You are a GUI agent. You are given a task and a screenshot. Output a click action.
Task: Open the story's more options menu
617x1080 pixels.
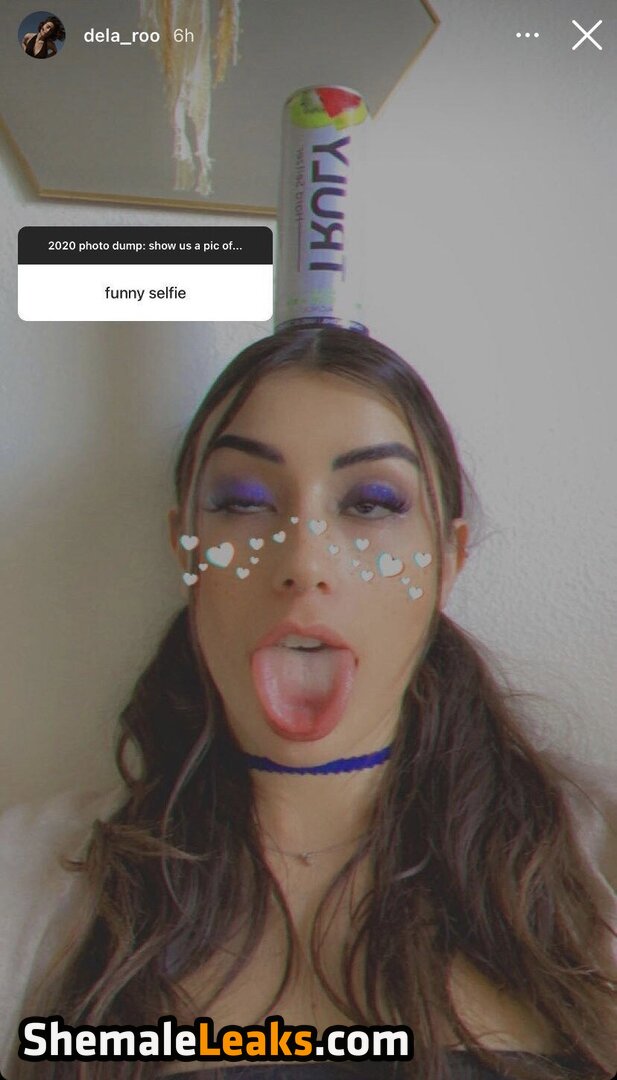coord(527,36)
